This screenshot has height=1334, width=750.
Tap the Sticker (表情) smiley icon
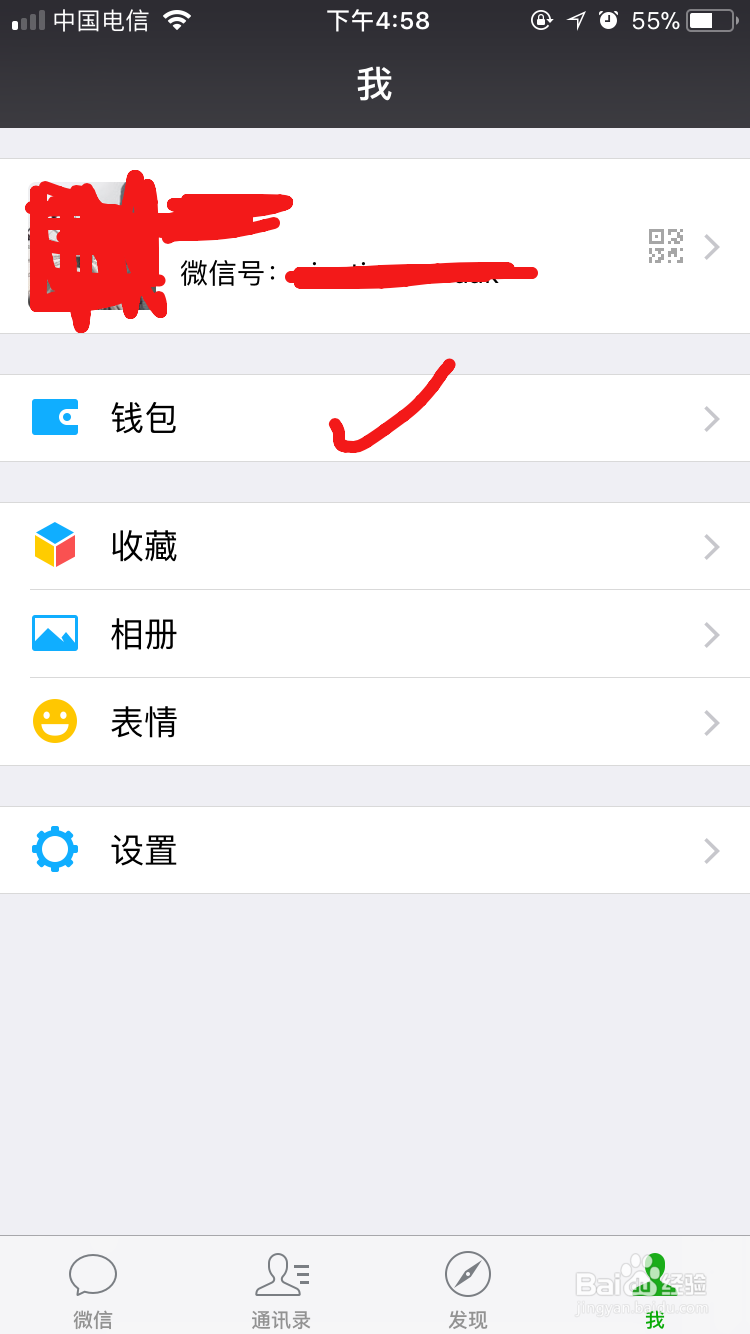(x=55, y=722)
